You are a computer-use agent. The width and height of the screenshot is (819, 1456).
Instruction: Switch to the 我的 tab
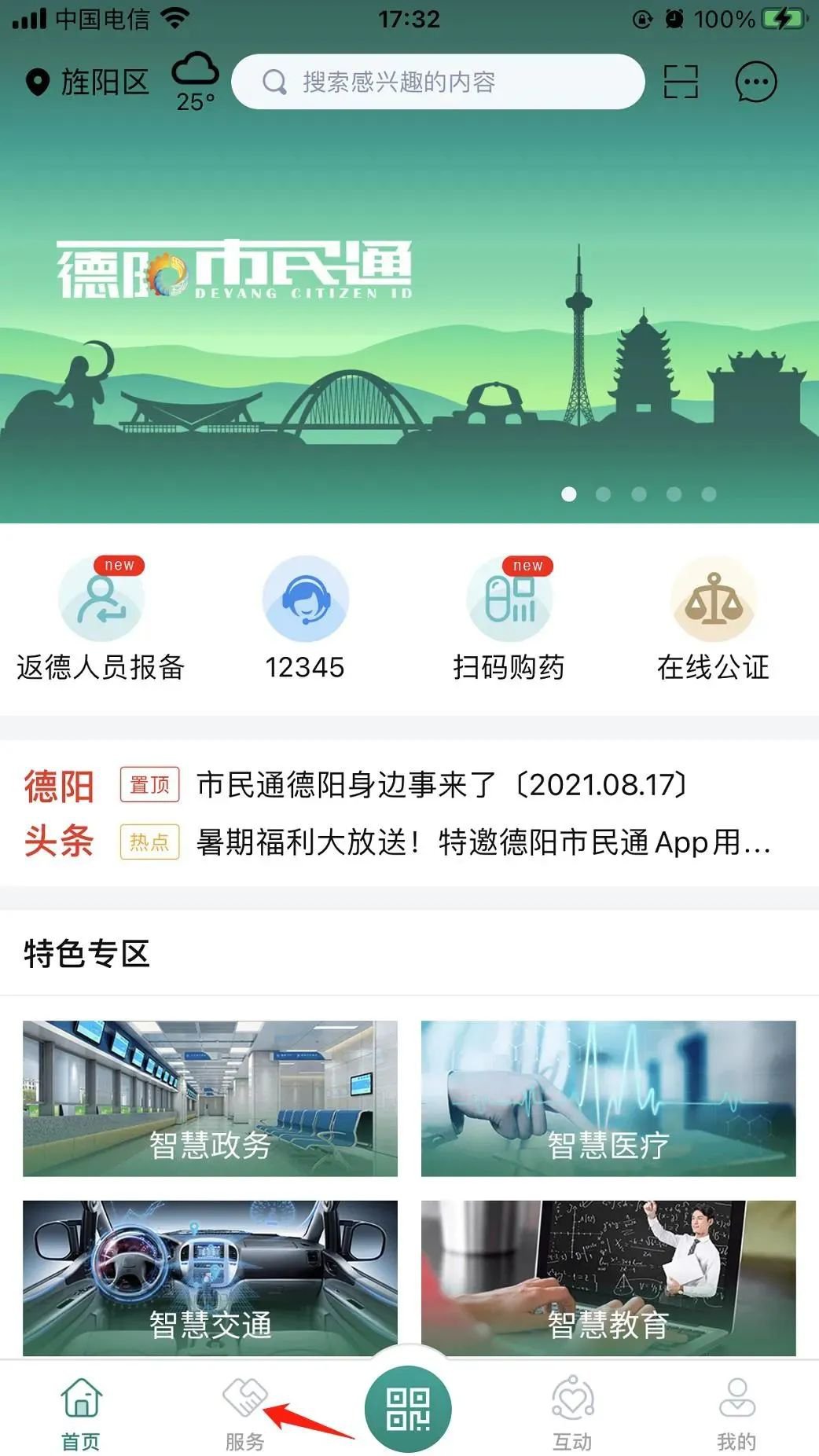point(736,1413)
